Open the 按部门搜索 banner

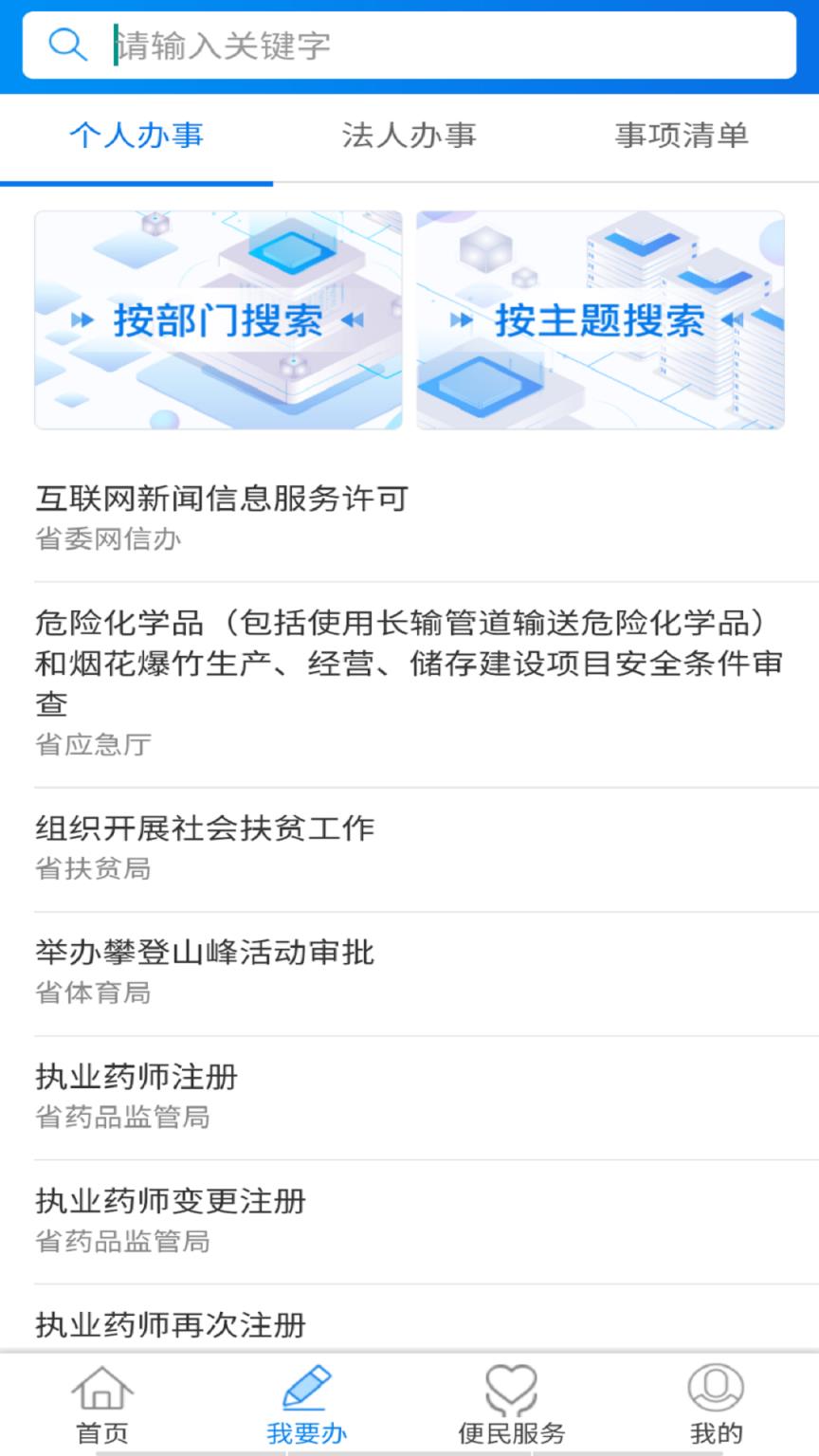tap(218, 319)
